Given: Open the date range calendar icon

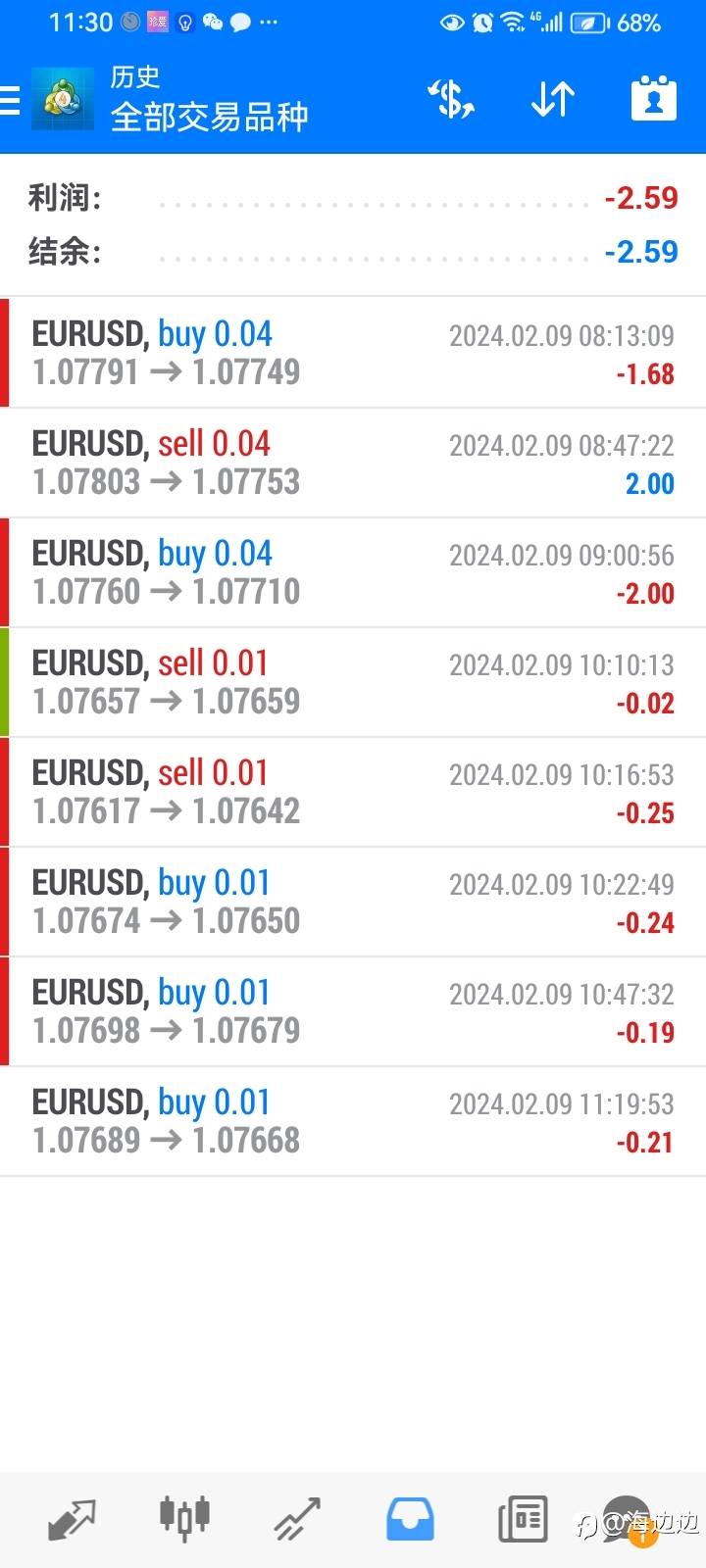Looking at the screenshot, I should tap(653, 99).
